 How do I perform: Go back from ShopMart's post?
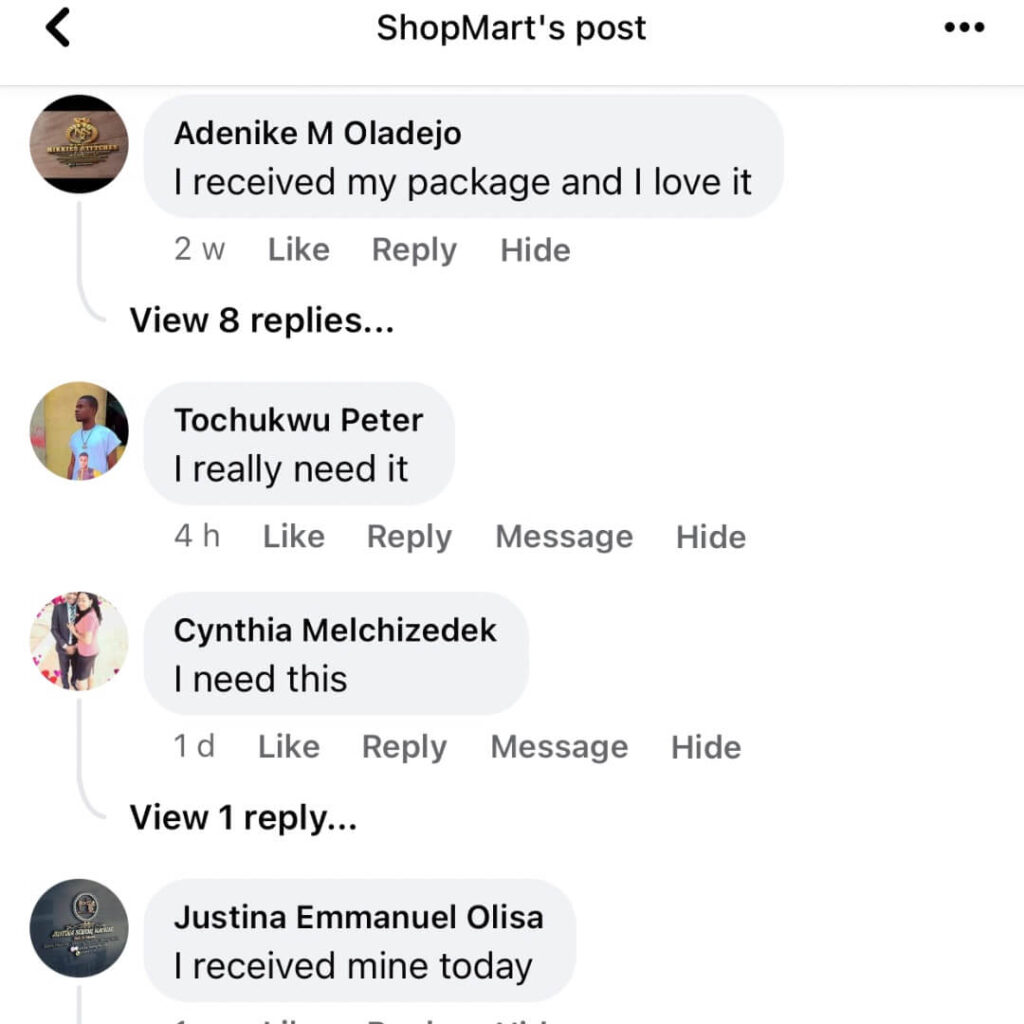pos(59,29)
